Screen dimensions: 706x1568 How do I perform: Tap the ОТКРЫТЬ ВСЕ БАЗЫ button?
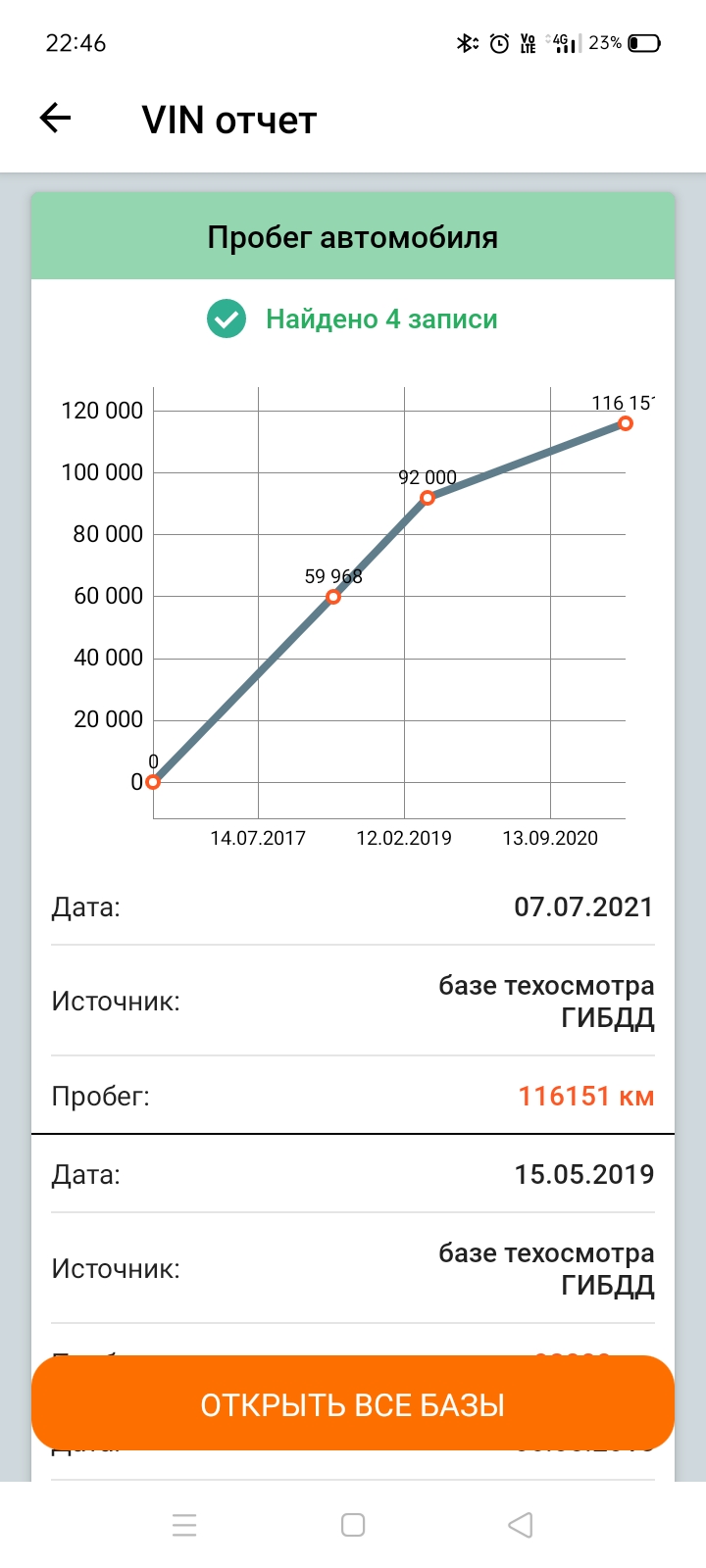[353, 1403]
